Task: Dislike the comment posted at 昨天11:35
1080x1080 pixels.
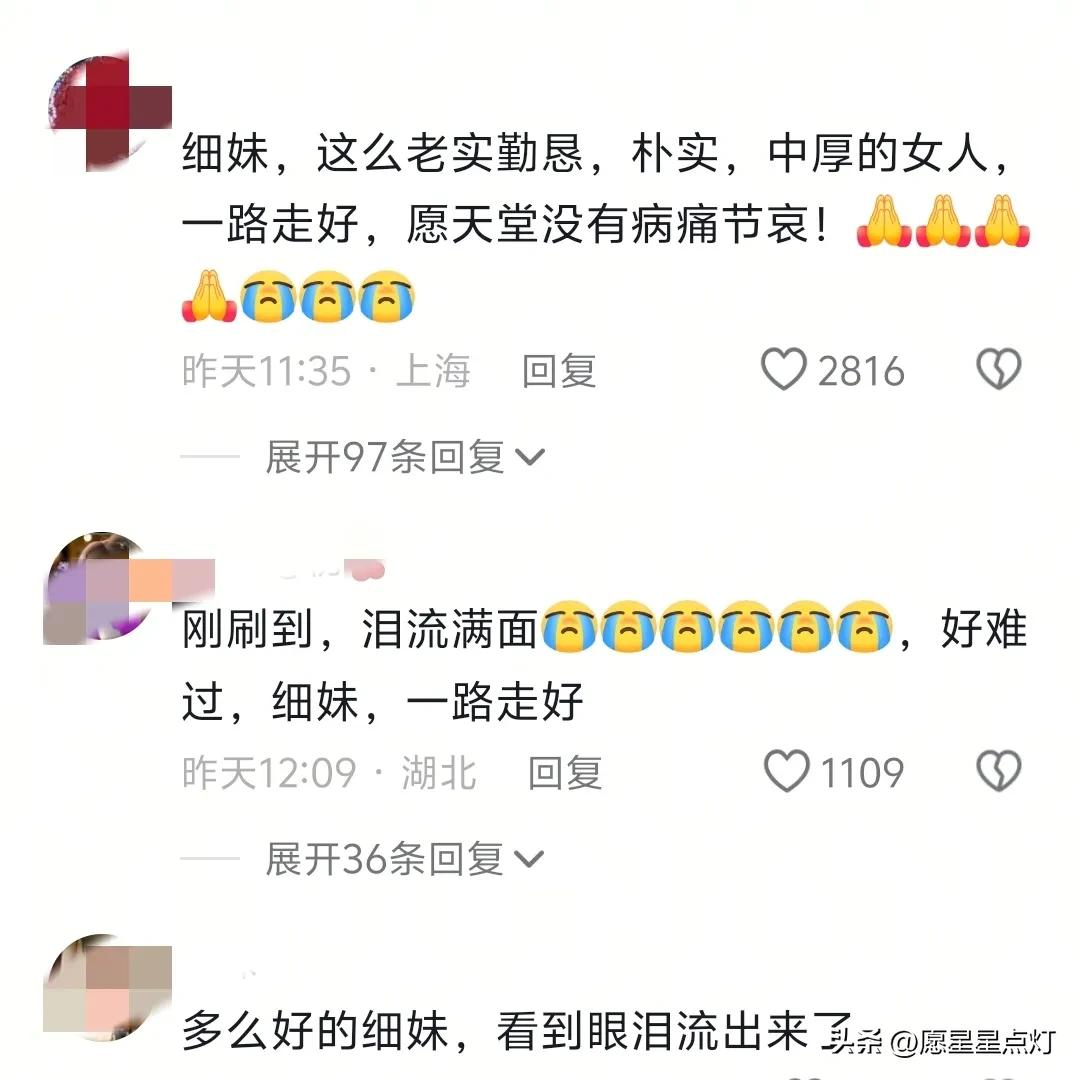Action: 997,371
